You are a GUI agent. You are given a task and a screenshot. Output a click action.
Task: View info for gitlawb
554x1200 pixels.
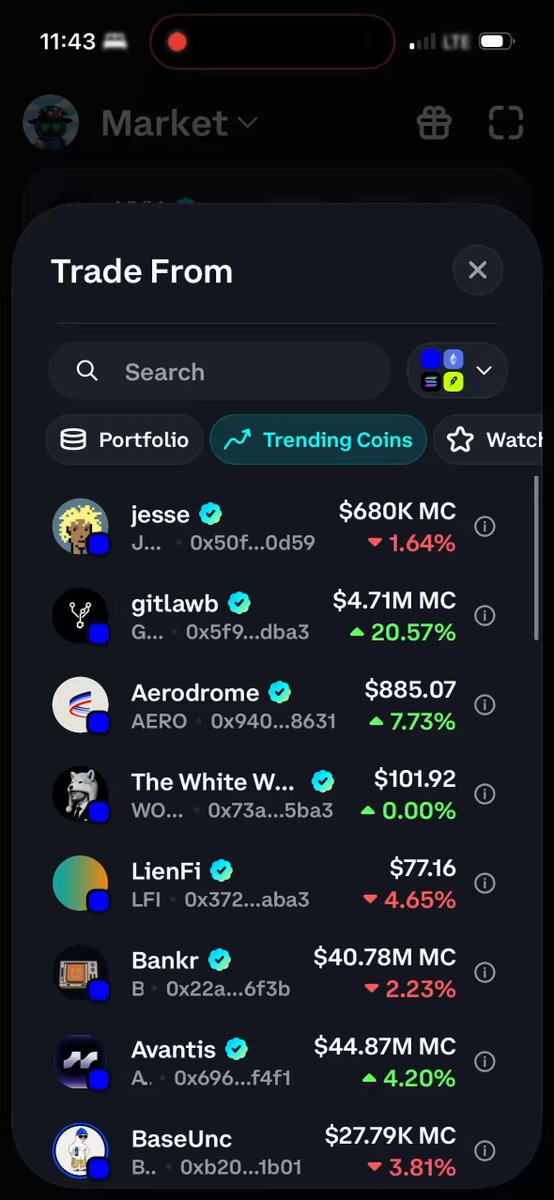[x=485, y=616]
